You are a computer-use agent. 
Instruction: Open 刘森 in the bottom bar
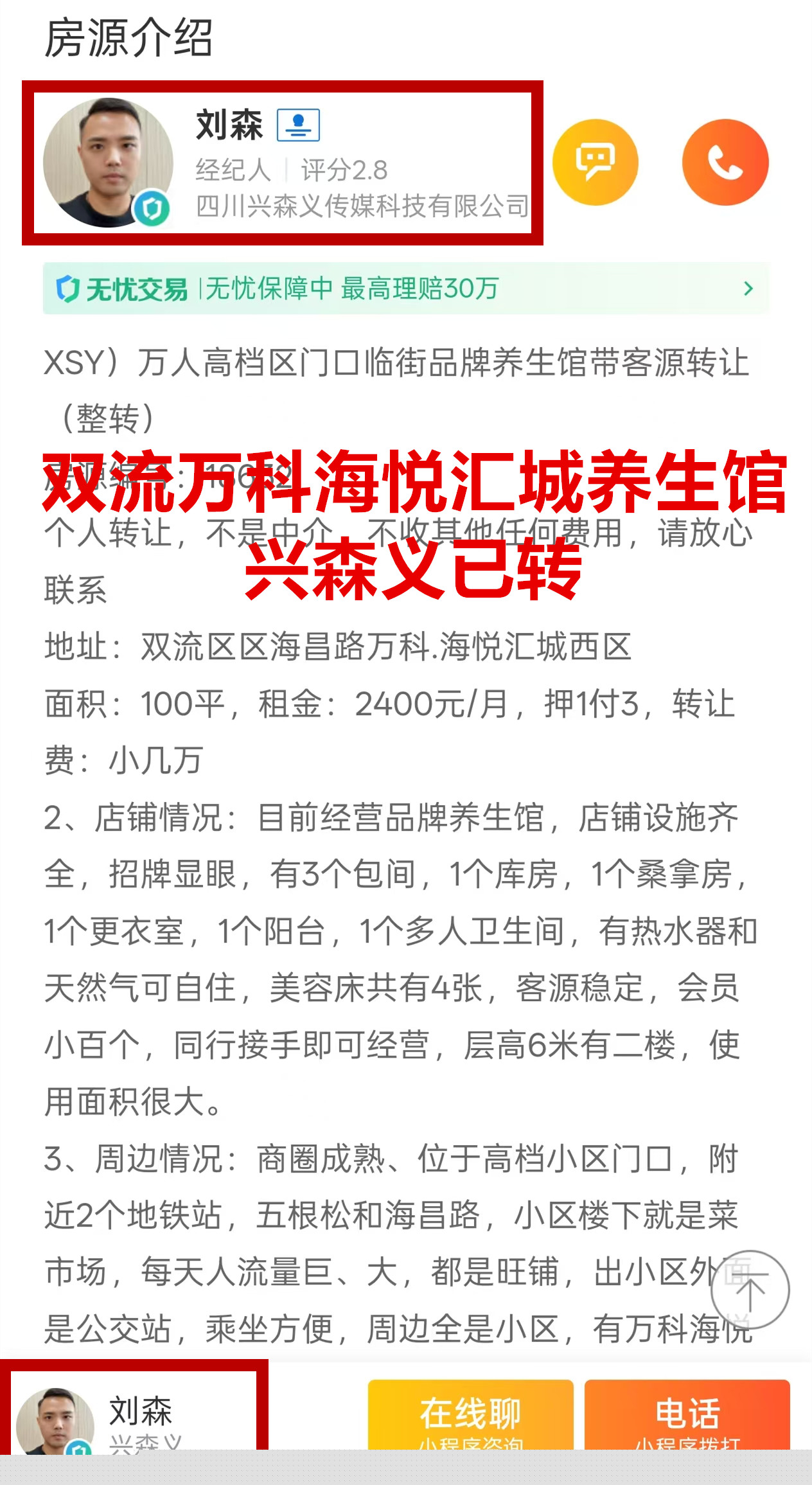click(134, 1417)
